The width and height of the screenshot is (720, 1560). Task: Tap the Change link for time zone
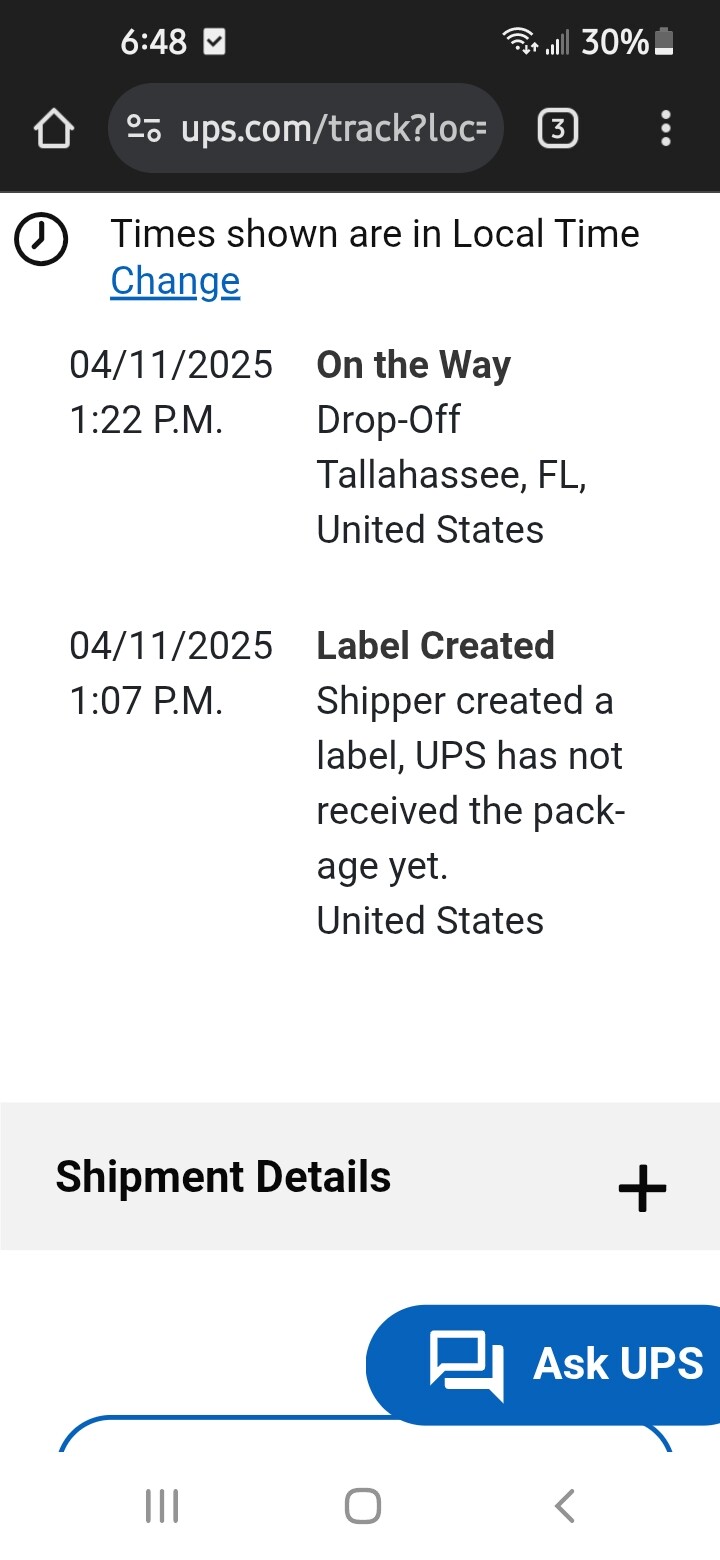point(175,282)
